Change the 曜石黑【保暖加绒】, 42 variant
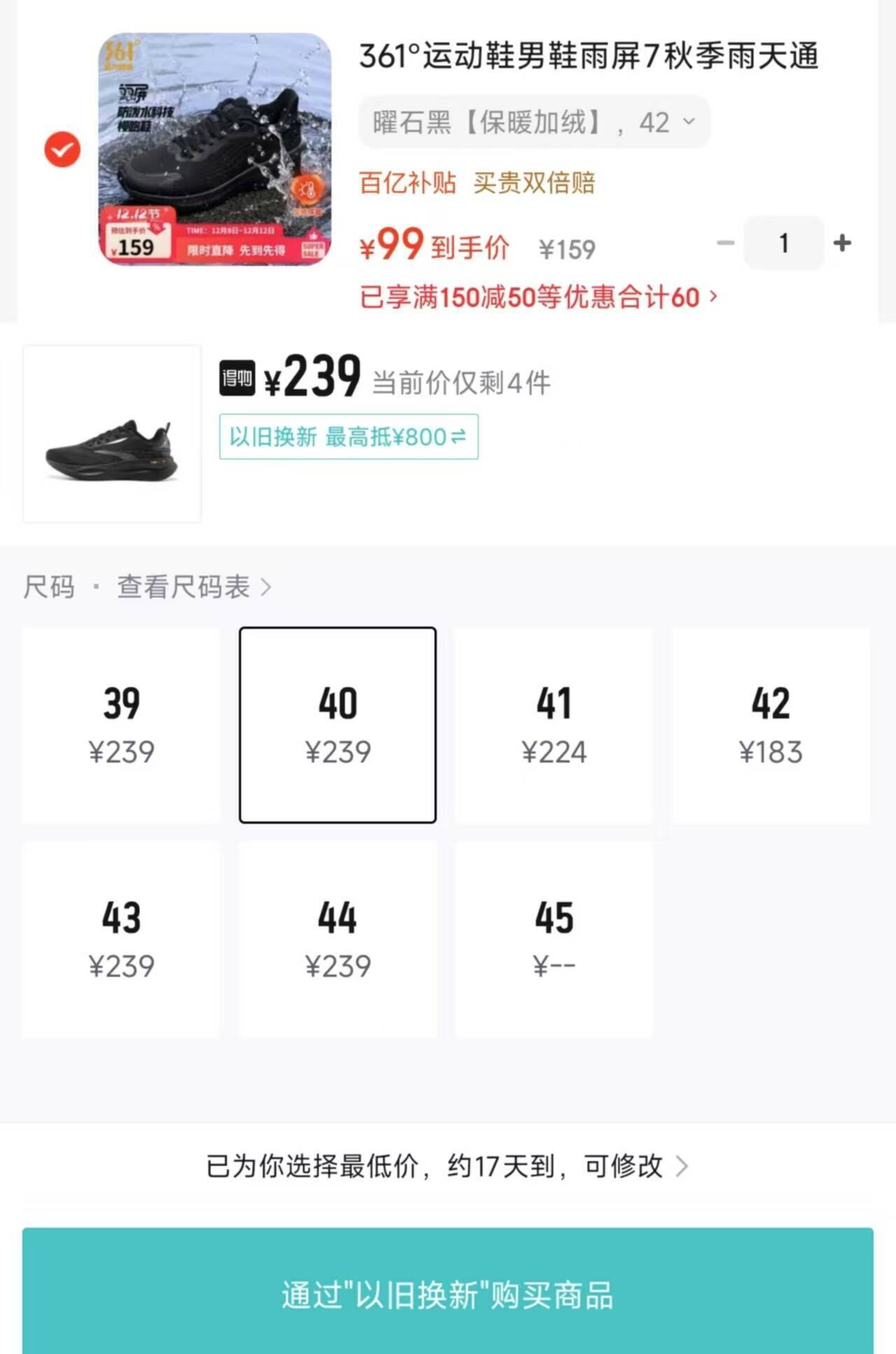The image size is (896, 1354). point(533,123)
